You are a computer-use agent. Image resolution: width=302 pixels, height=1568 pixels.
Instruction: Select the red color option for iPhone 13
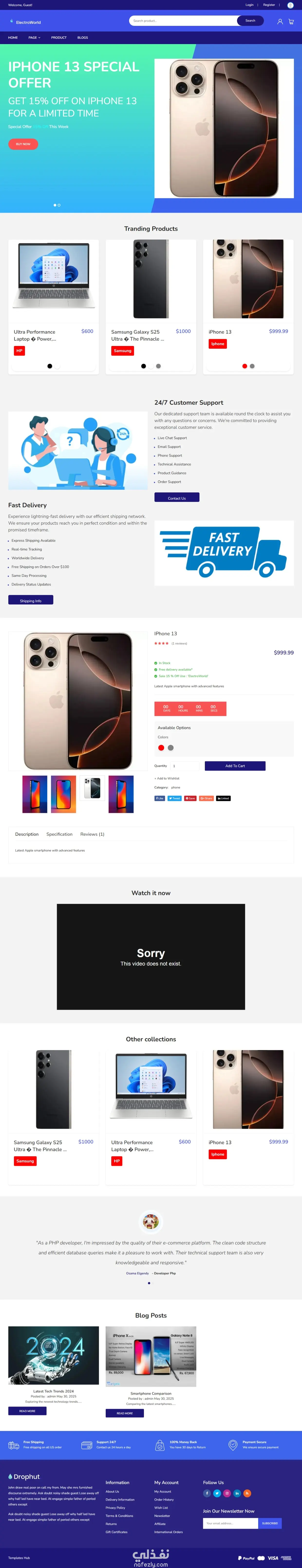(x=161, y=747)
